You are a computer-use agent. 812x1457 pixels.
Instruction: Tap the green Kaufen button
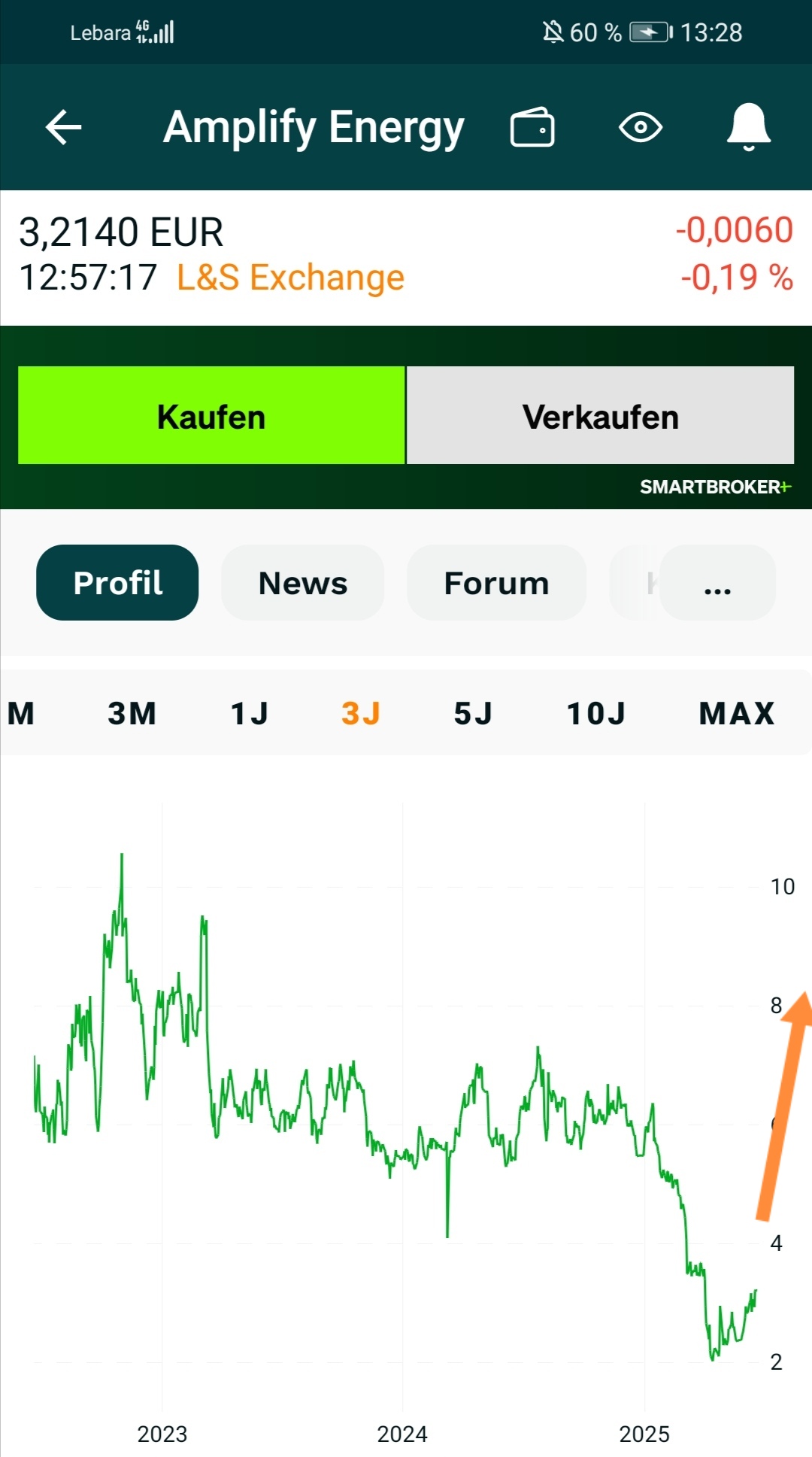click(x=211, y=415)
